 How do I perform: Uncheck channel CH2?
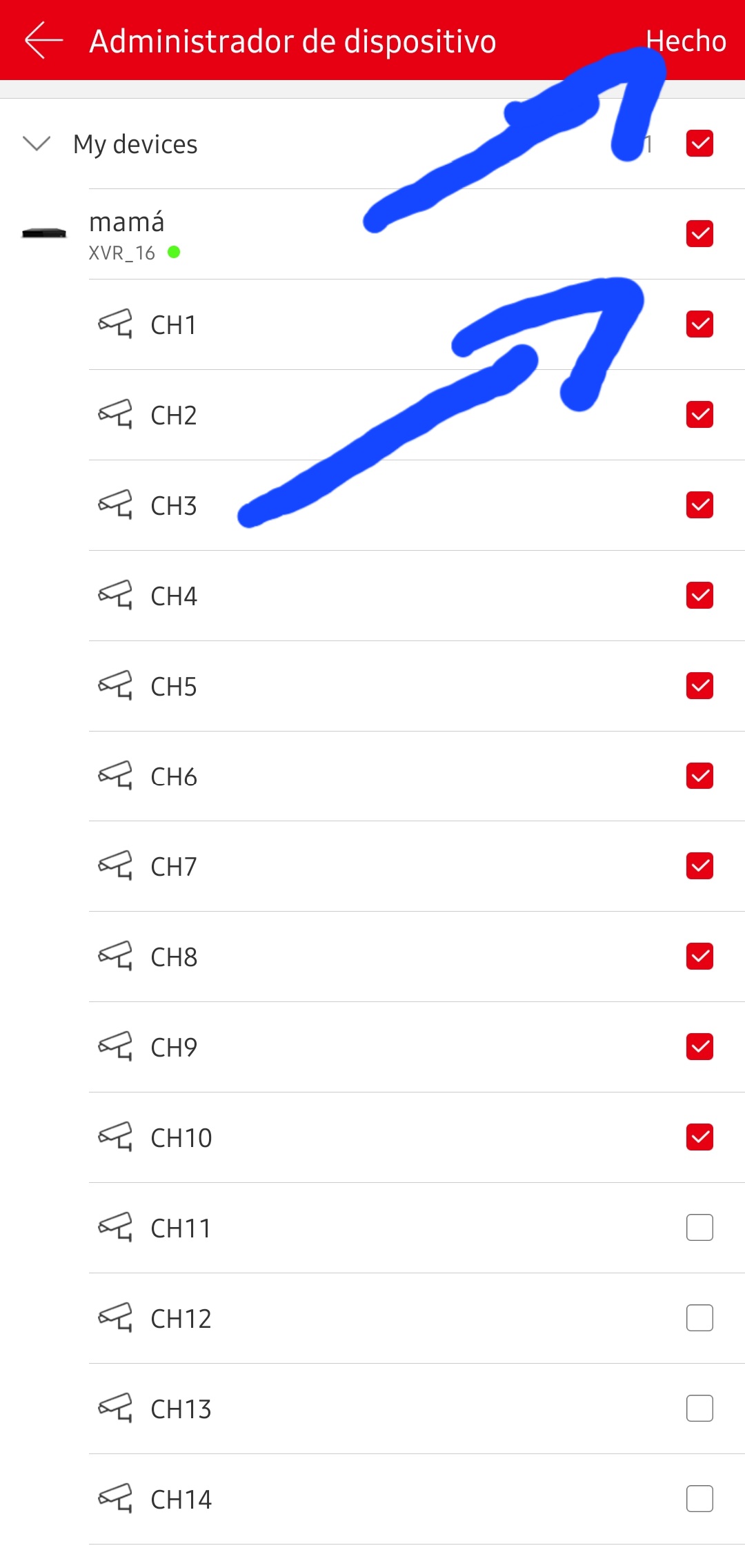click(x=699, y=414)
